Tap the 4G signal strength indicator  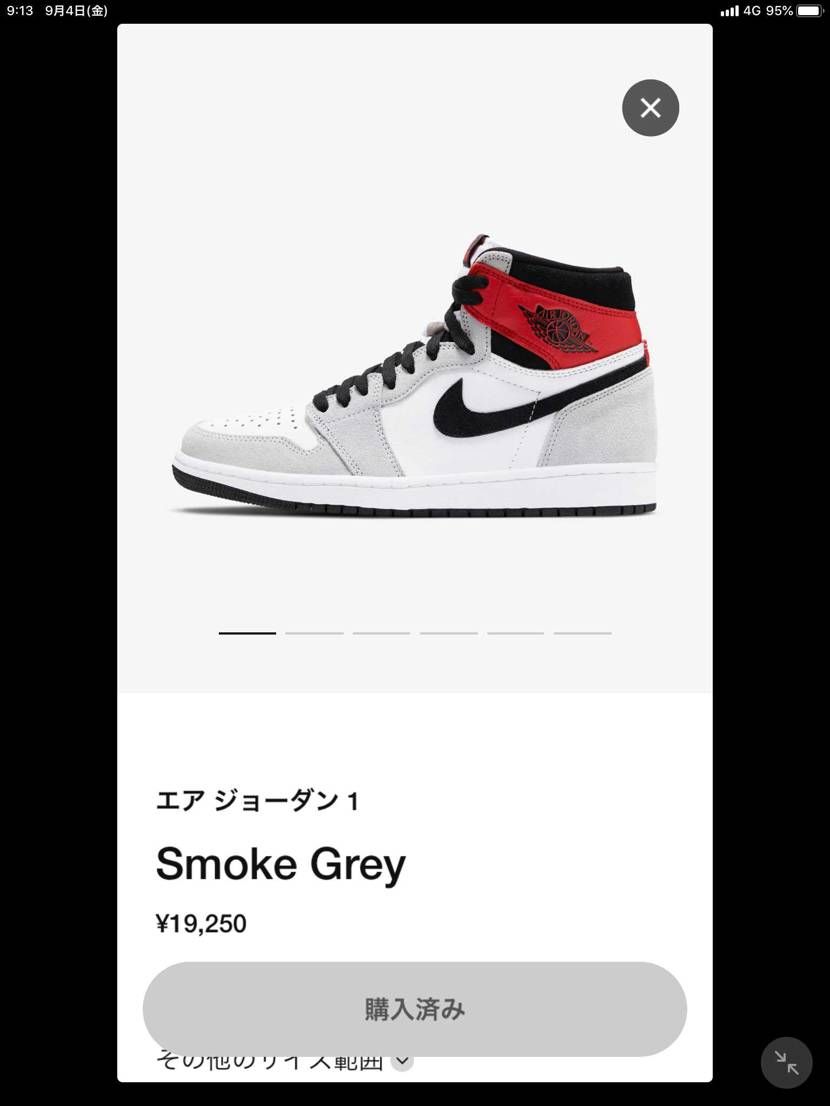coord(729,11)
